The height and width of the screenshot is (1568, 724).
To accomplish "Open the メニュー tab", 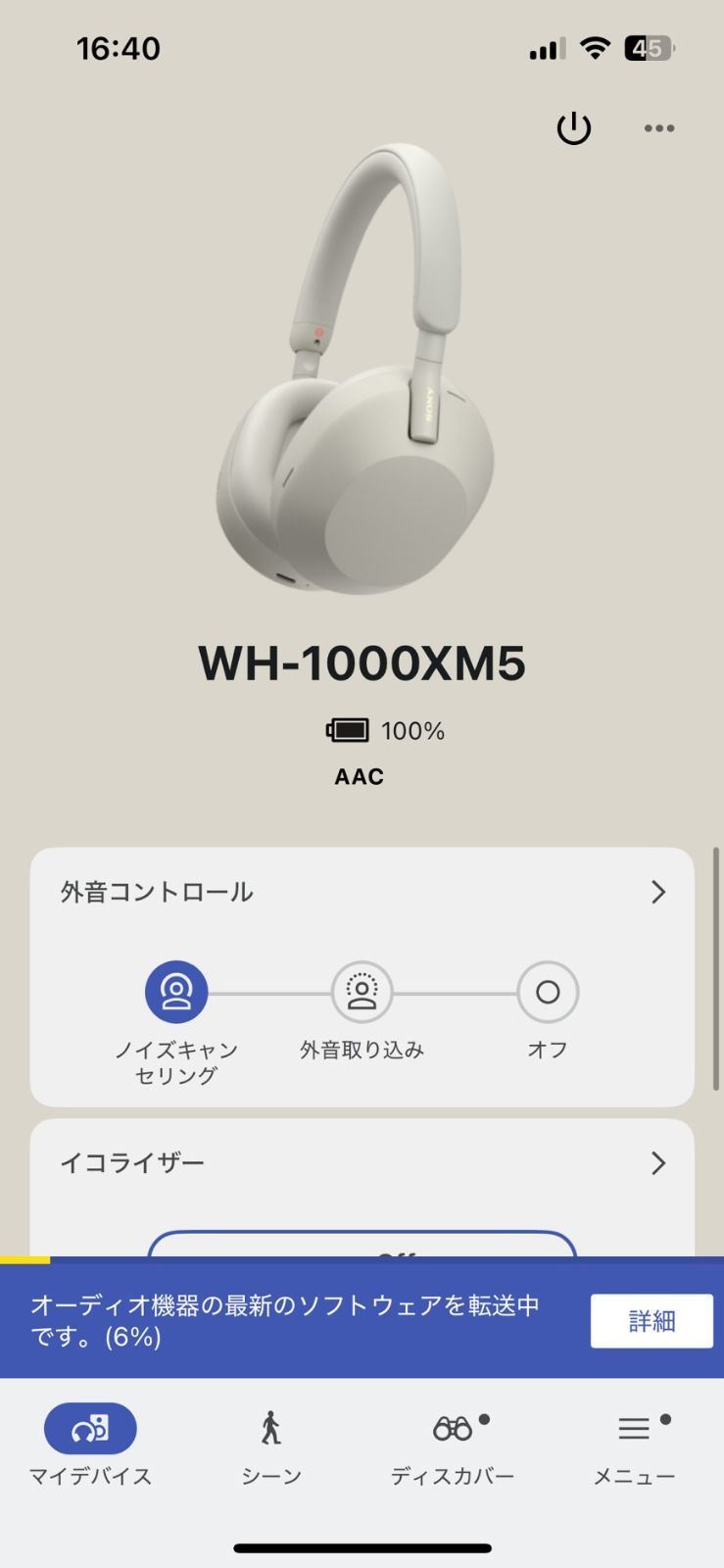I will (634, 1445).
